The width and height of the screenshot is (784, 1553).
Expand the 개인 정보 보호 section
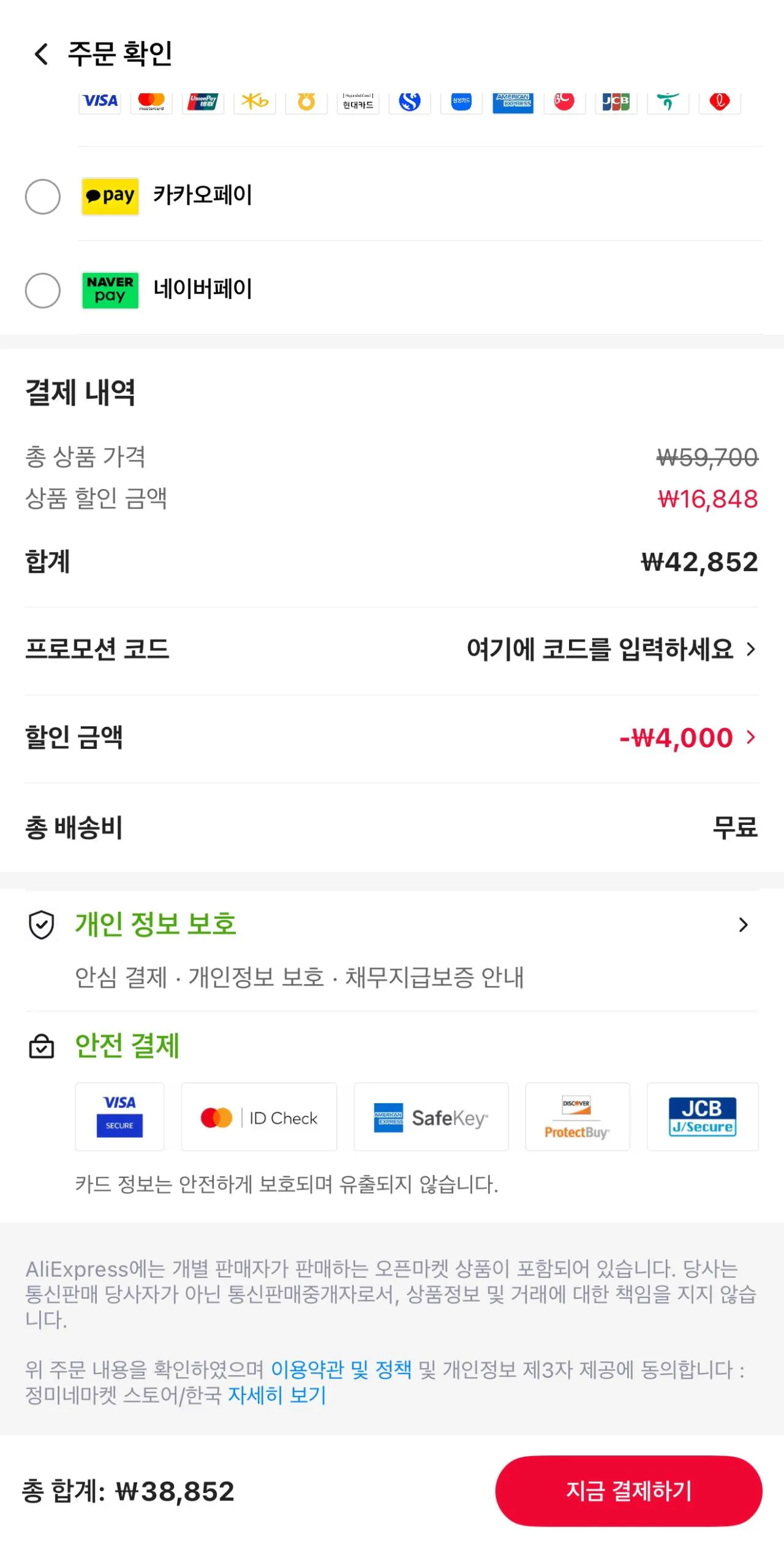pyautogui.click(x=743, y=925)
